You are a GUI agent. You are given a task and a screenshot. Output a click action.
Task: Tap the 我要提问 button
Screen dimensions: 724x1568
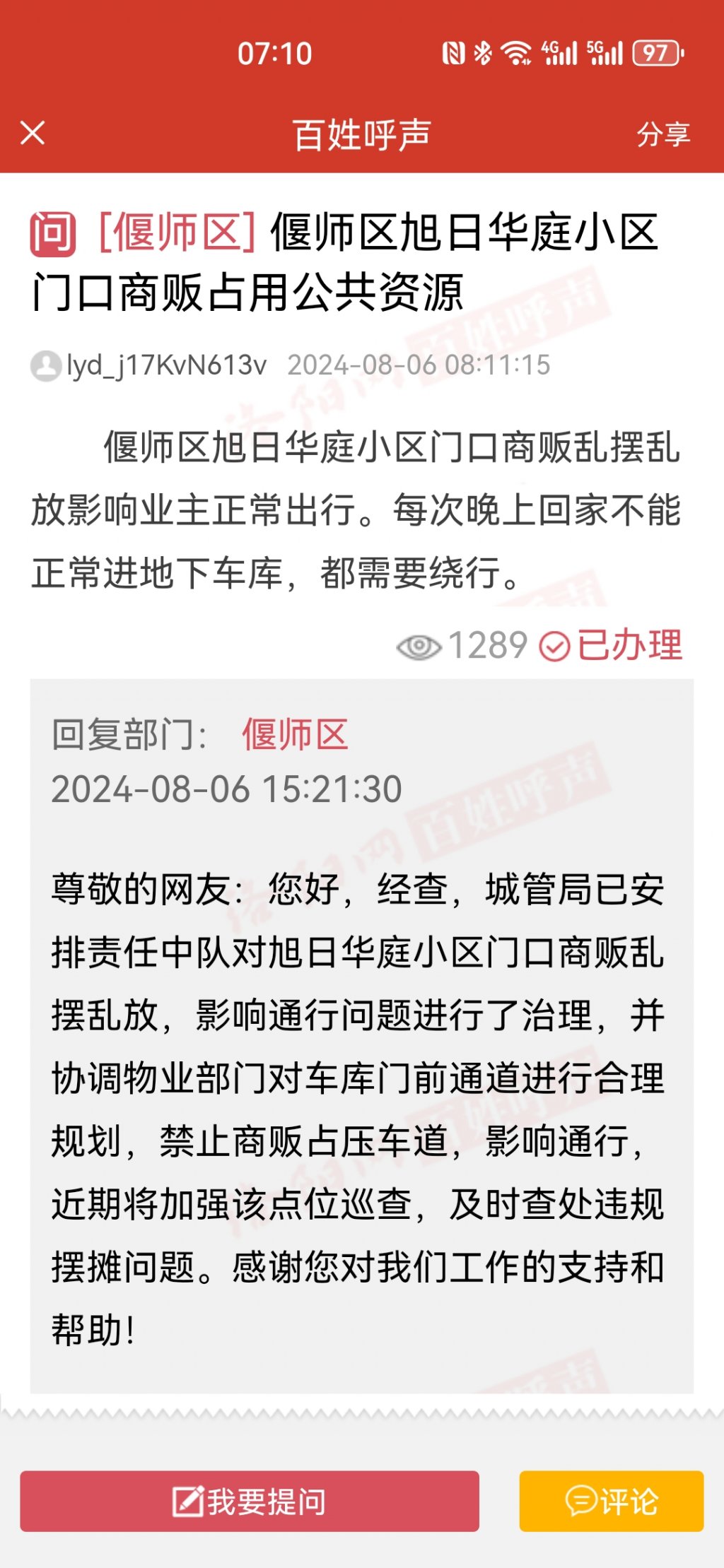[x=250, y=1501]
